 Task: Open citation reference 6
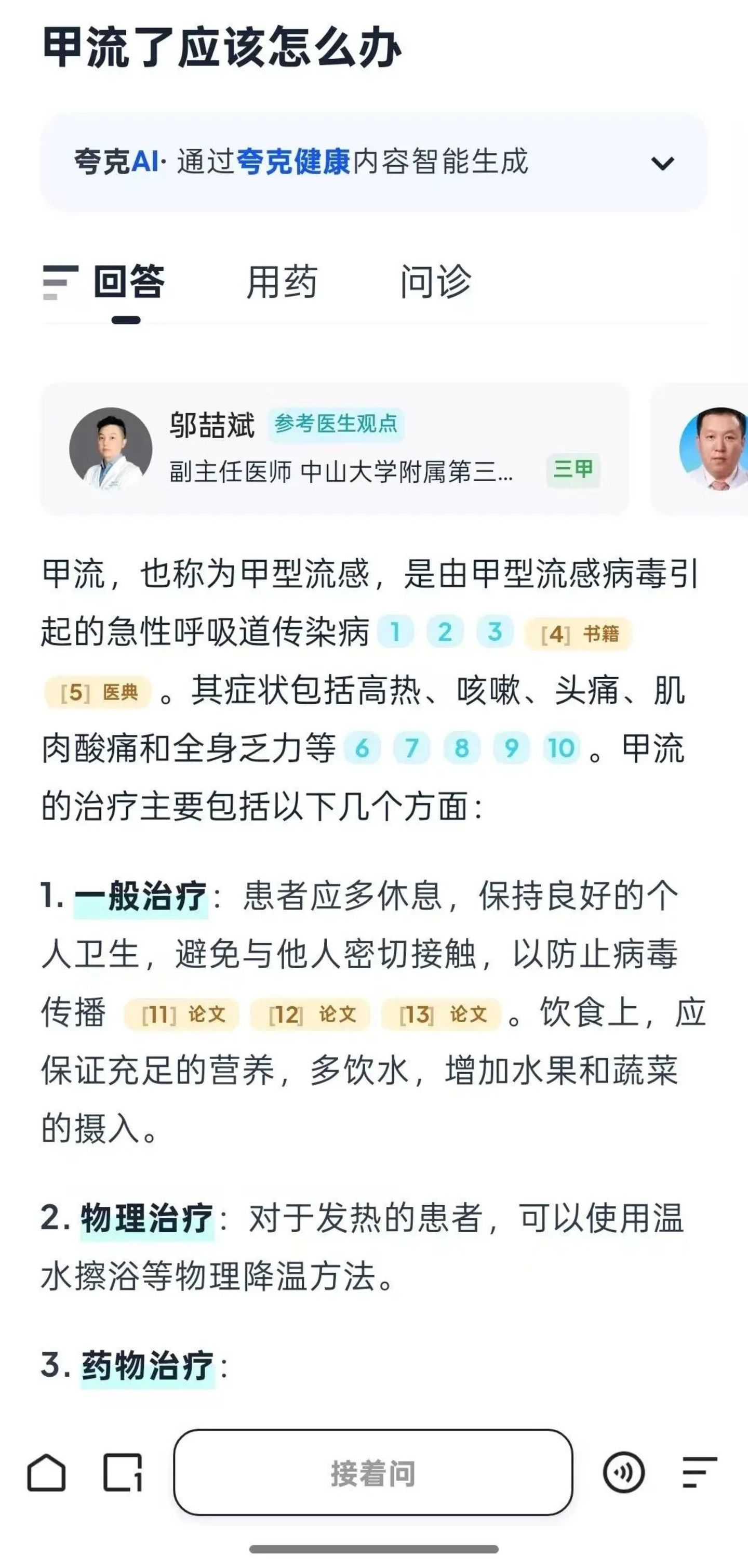(363, 748)
